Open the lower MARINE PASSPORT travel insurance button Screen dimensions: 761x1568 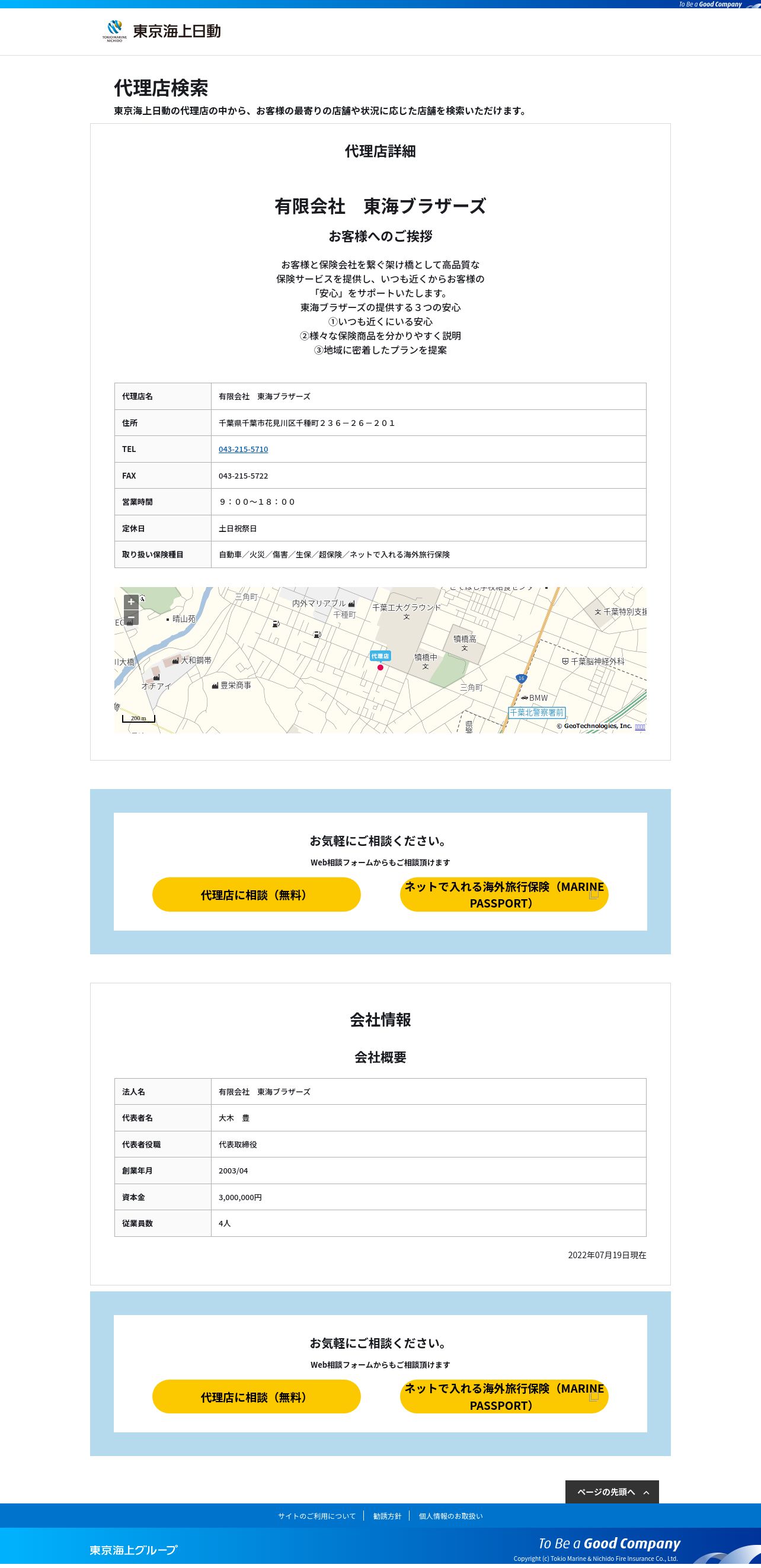pos(504,1396)
